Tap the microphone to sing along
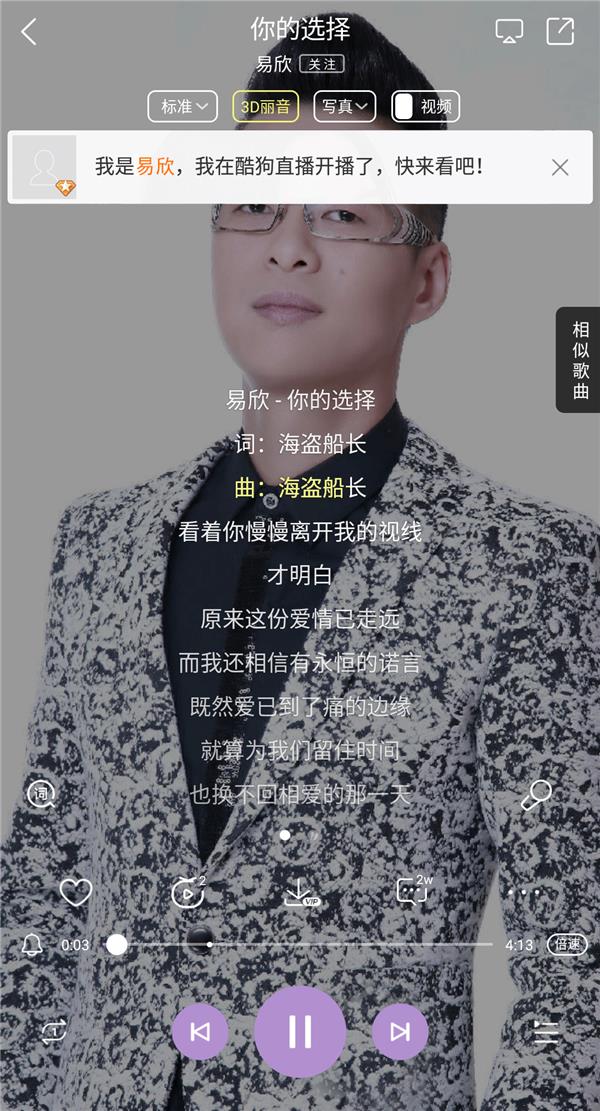The width and height of the screenshot is (600, 1111). coord(536,795)
